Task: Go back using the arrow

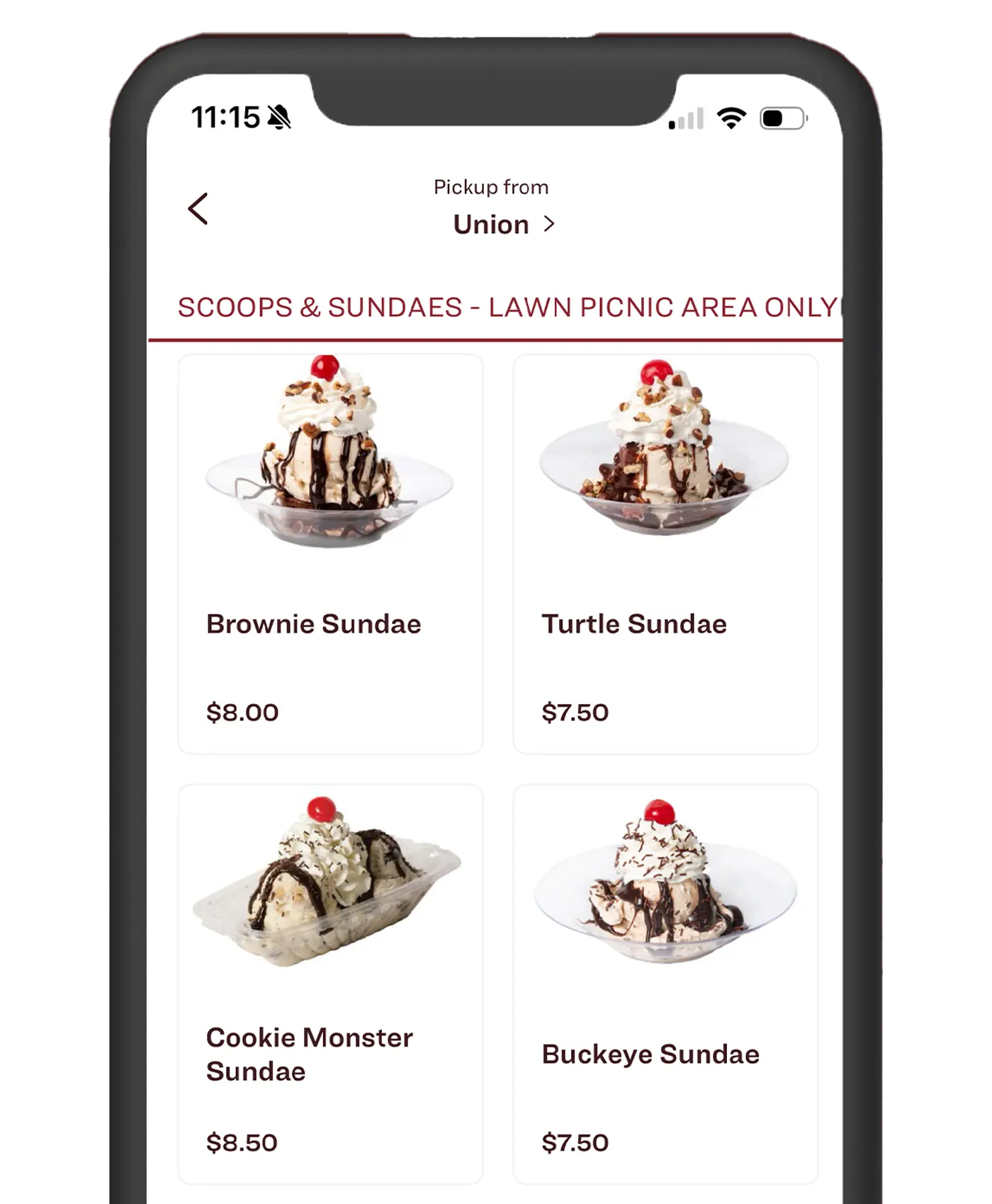Action: (x=198, y=209)
